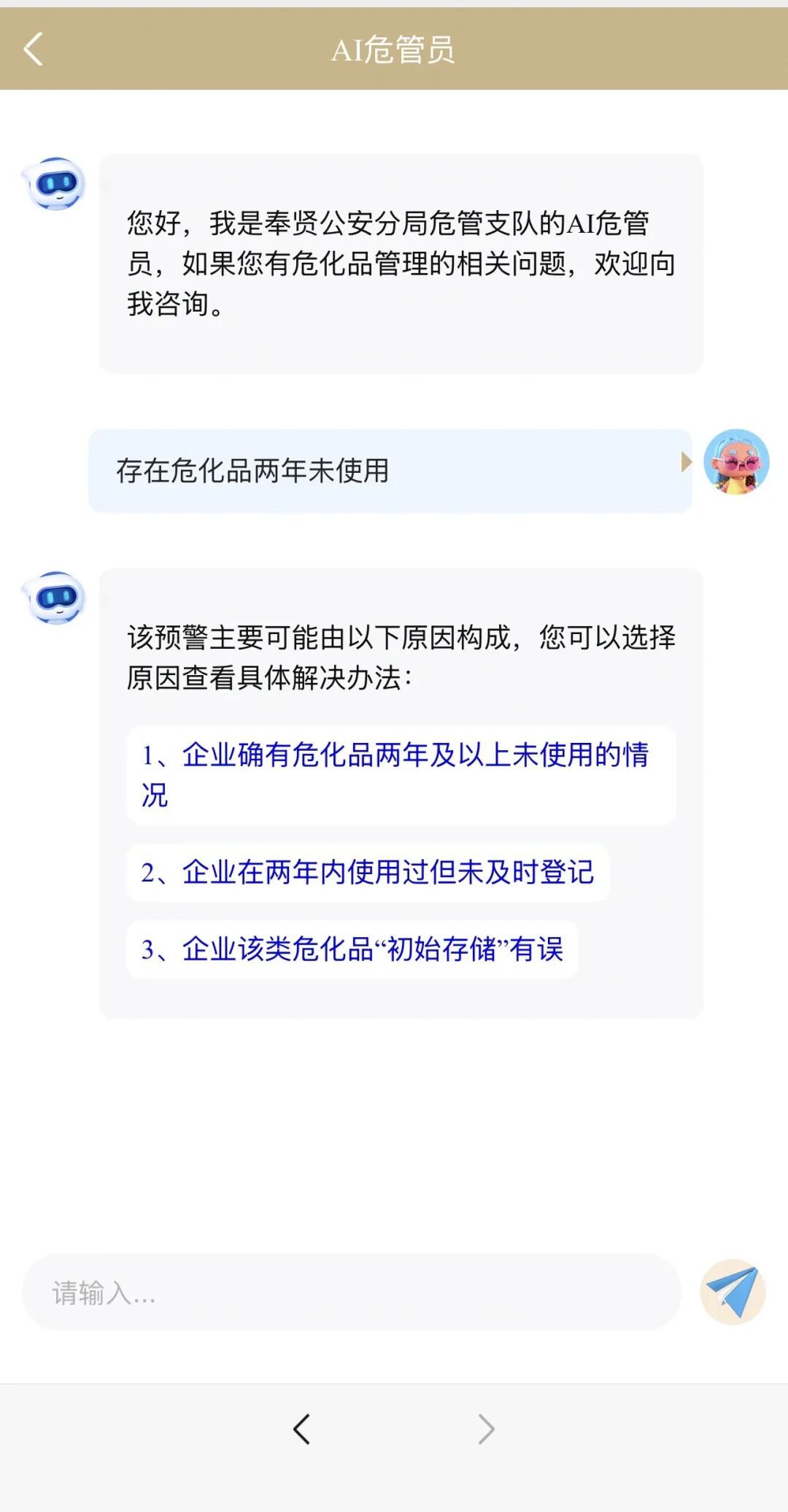Tap the browser back arrow at bottom
This screenshot has height=1512, width=788.
point(302,1429)
